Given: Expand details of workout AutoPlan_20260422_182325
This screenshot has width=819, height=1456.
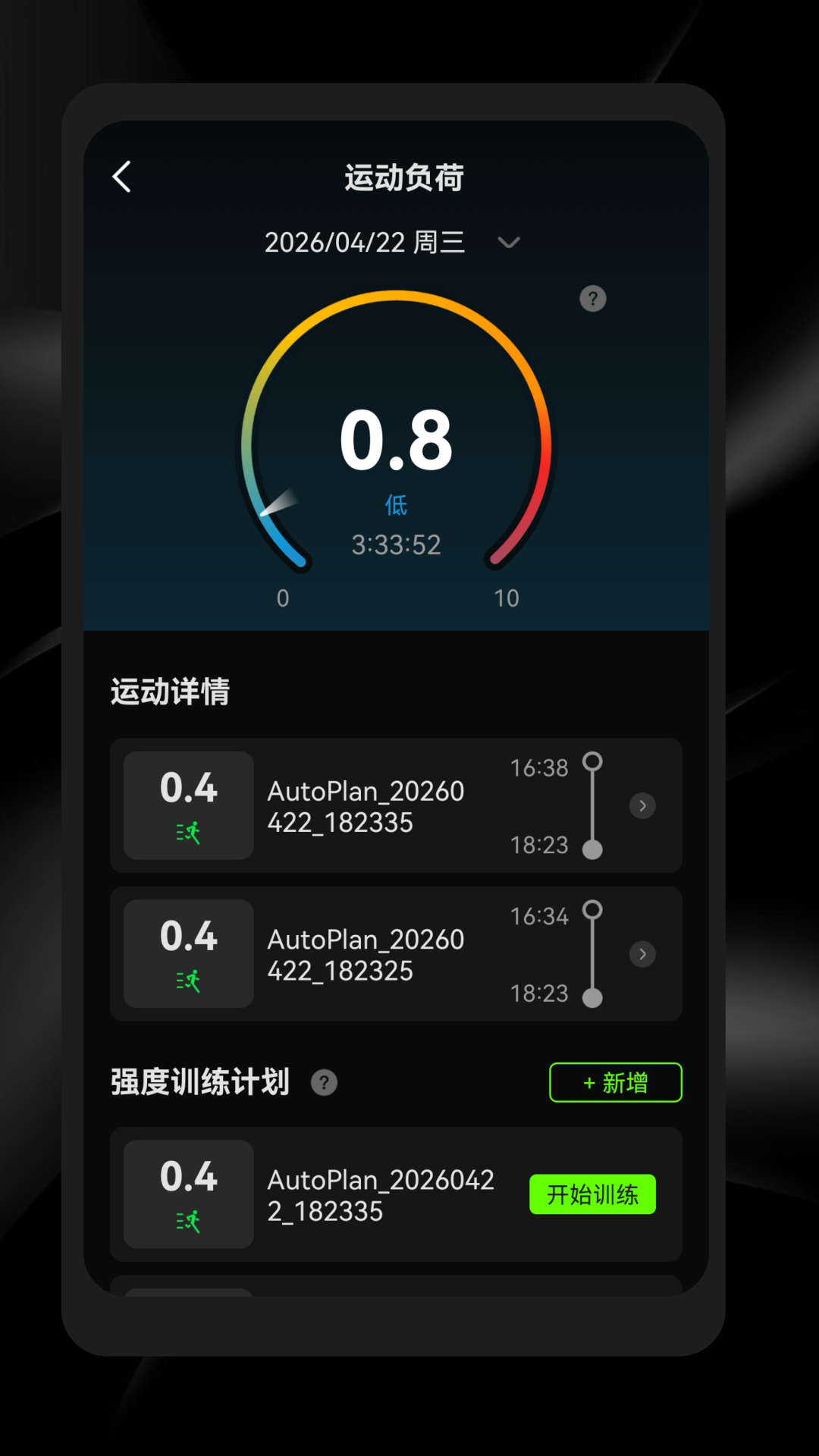Looking at the screenshot, I should pos(642,954).
